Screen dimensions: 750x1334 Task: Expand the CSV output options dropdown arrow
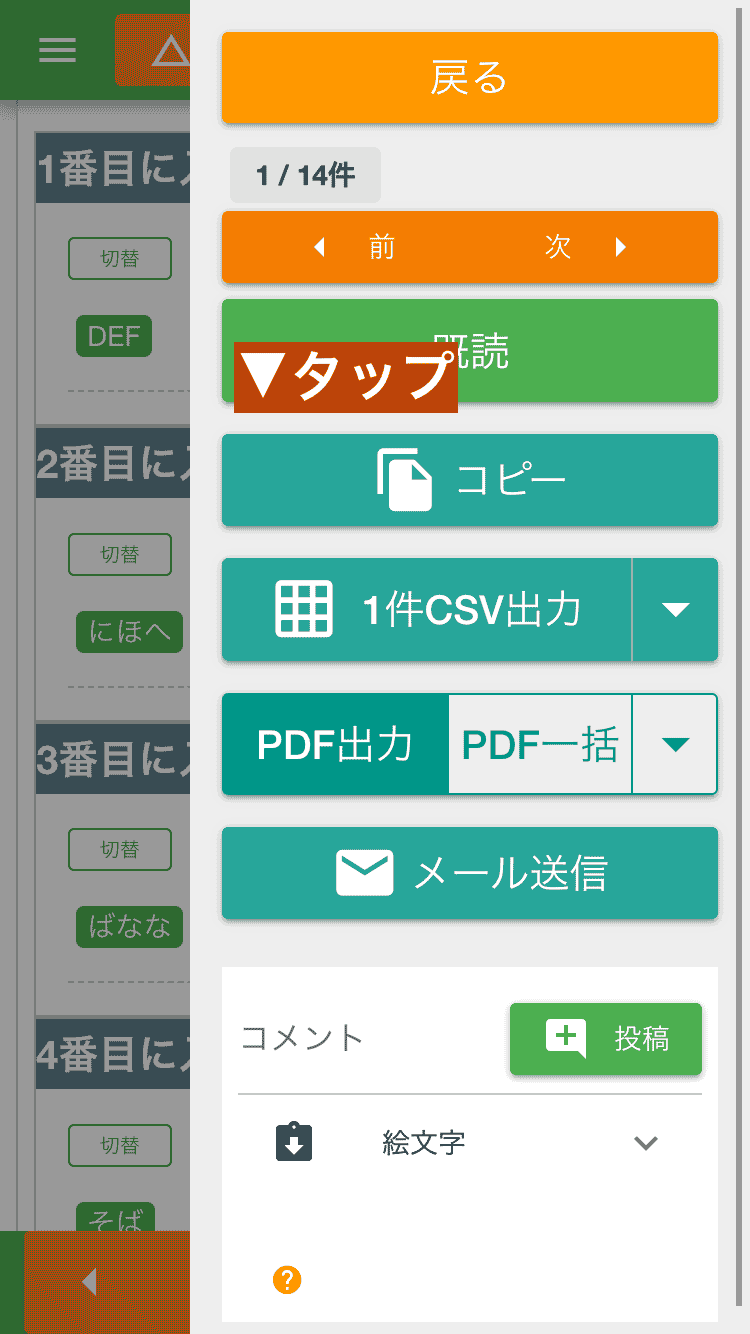[675, 610]
